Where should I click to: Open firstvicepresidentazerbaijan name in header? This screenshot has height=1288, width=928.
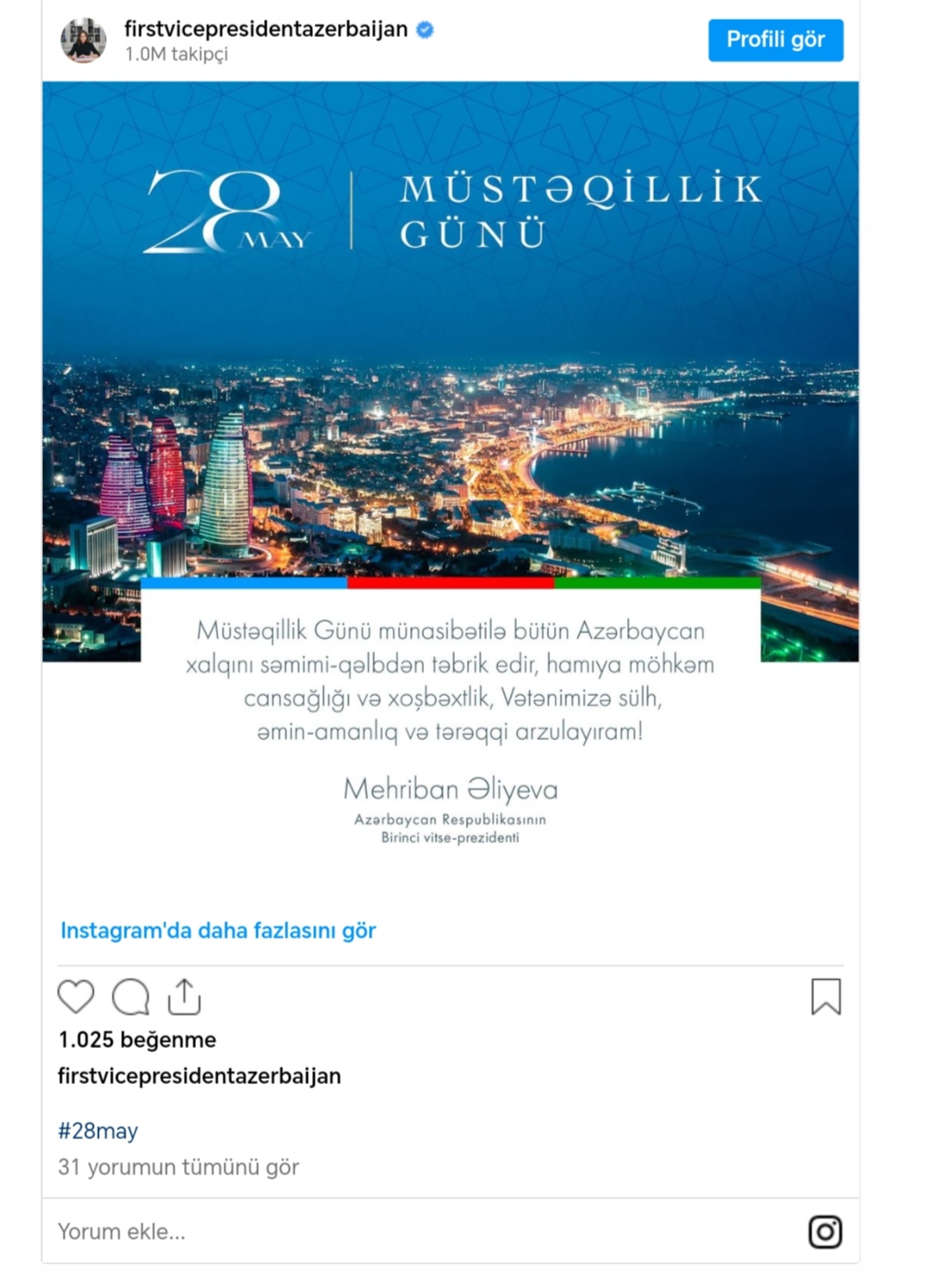pyautogui.click(x=266, y=28)
